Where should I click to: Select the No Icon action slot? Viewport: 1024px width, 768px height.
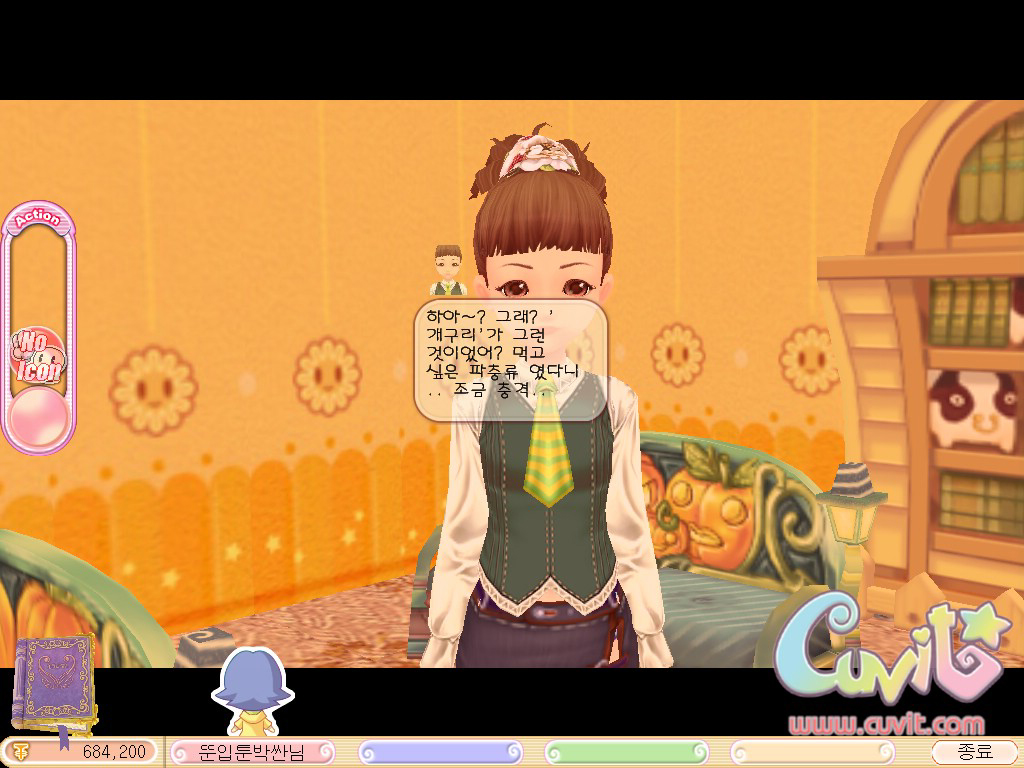click(39, 355)
